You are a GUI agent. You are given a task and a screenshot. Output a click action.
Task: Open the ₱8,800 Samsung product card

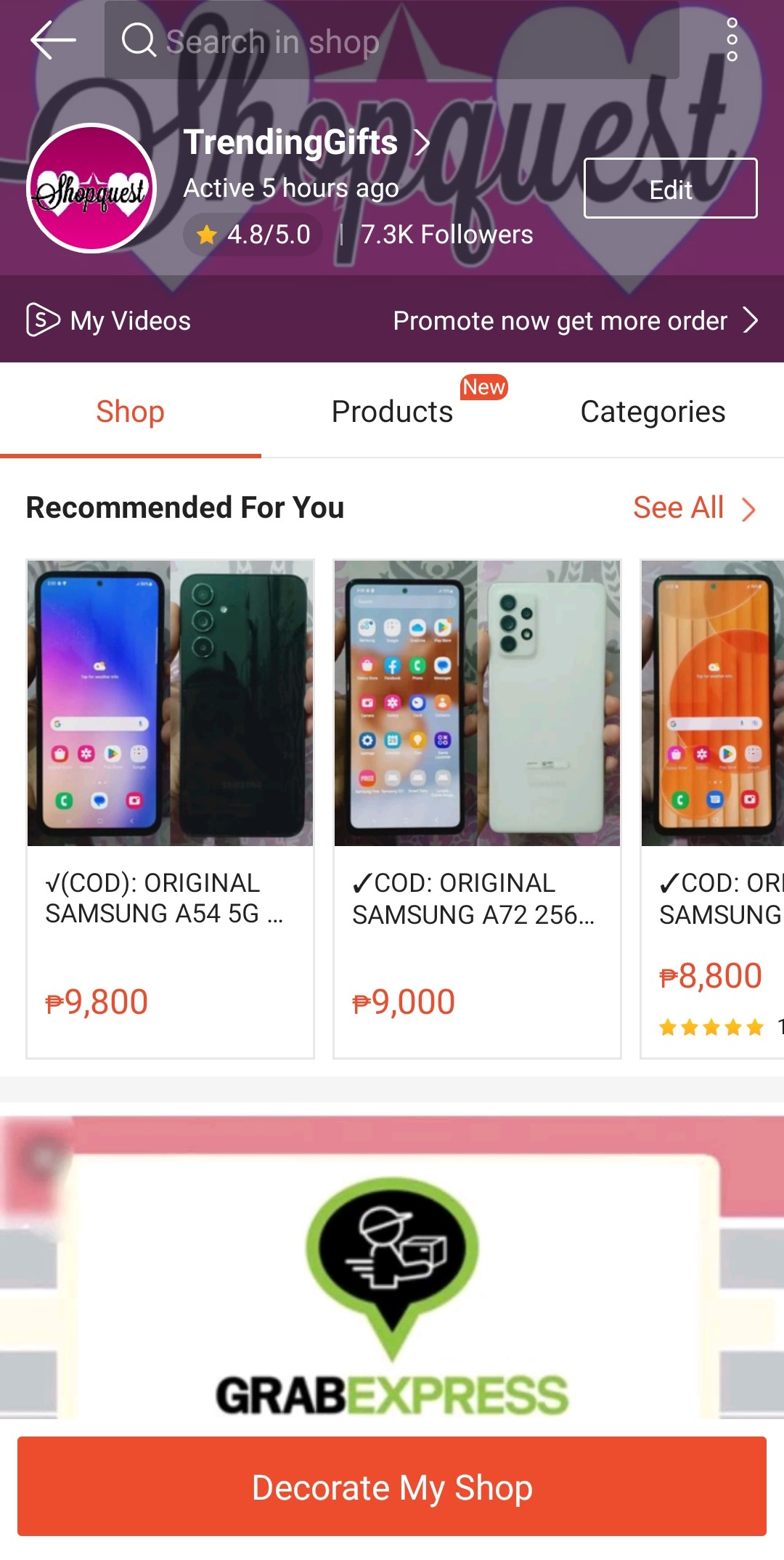[x=713, y=808]
